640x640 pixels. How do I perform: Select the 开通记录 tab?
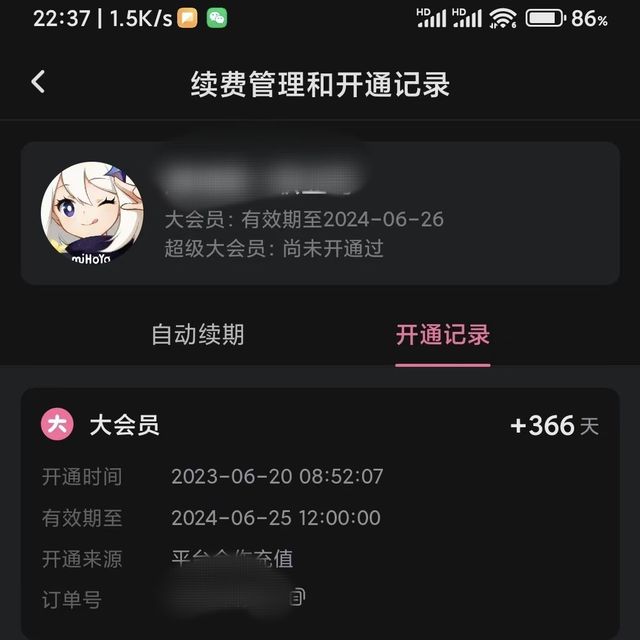pos(443,335)
